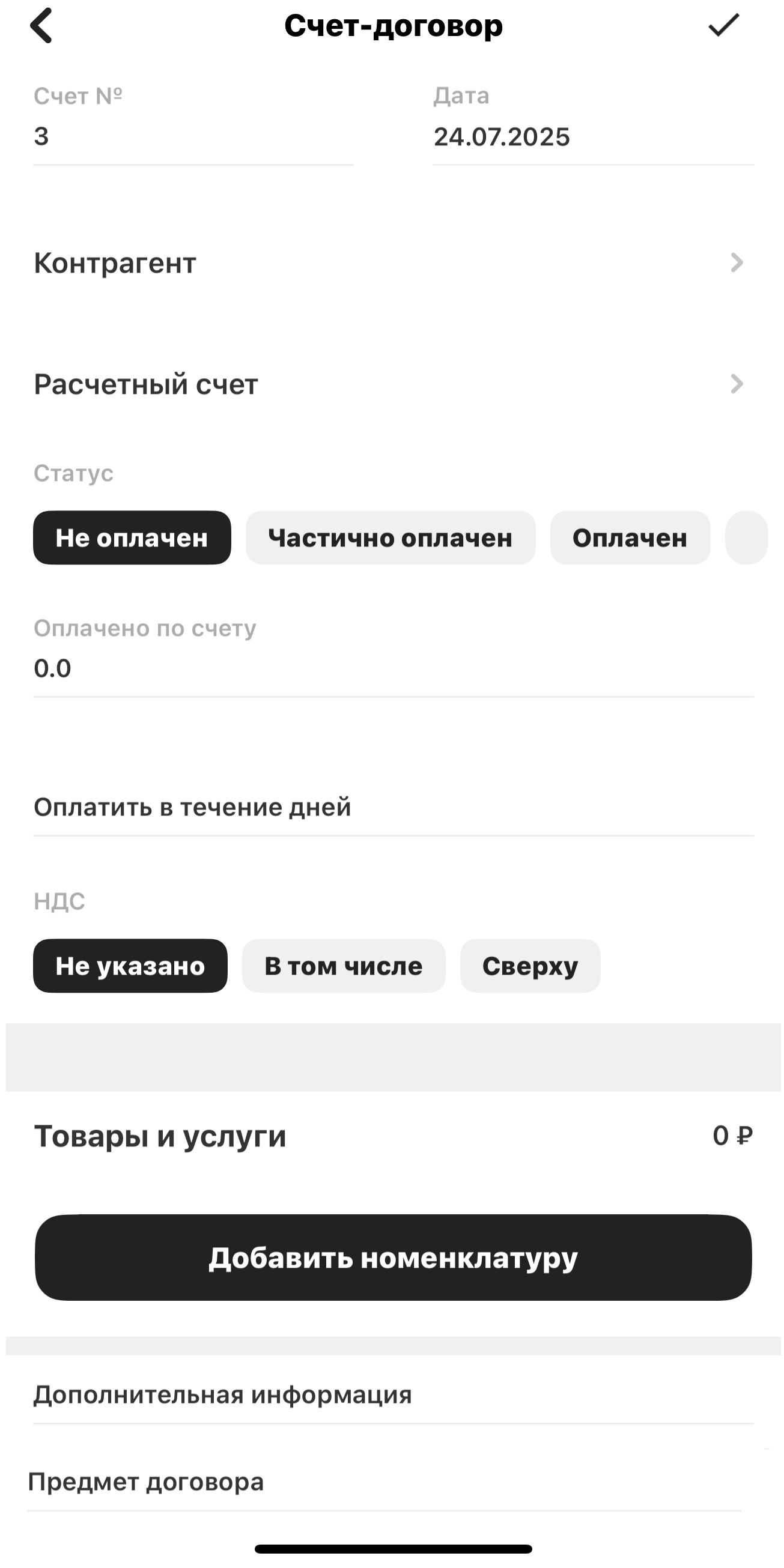
Task: Select the Оплачен status chip
Action: pos(630,538)
